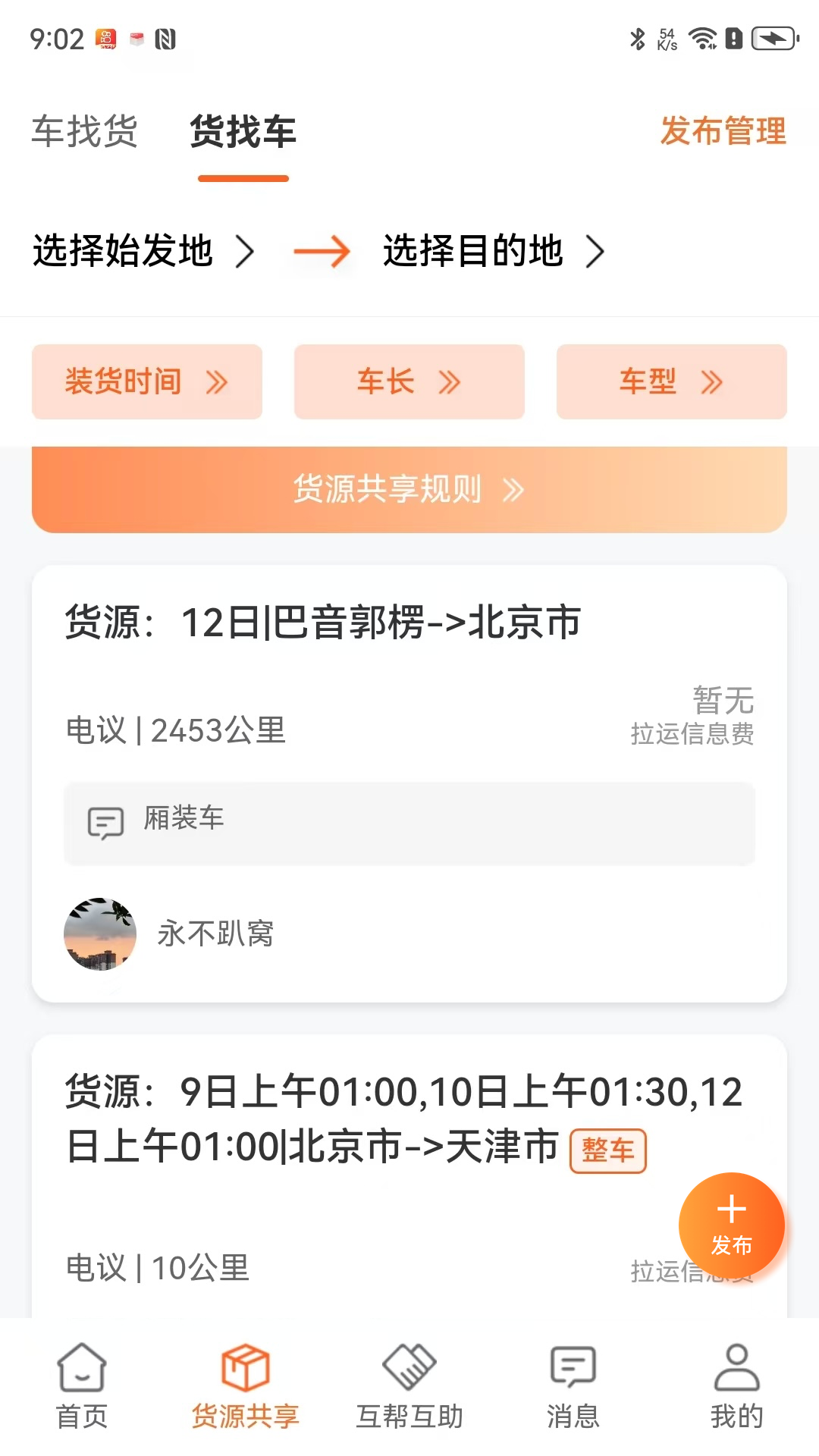
Task: Expand the 装货时间 filter
Action: pos(146,381)
